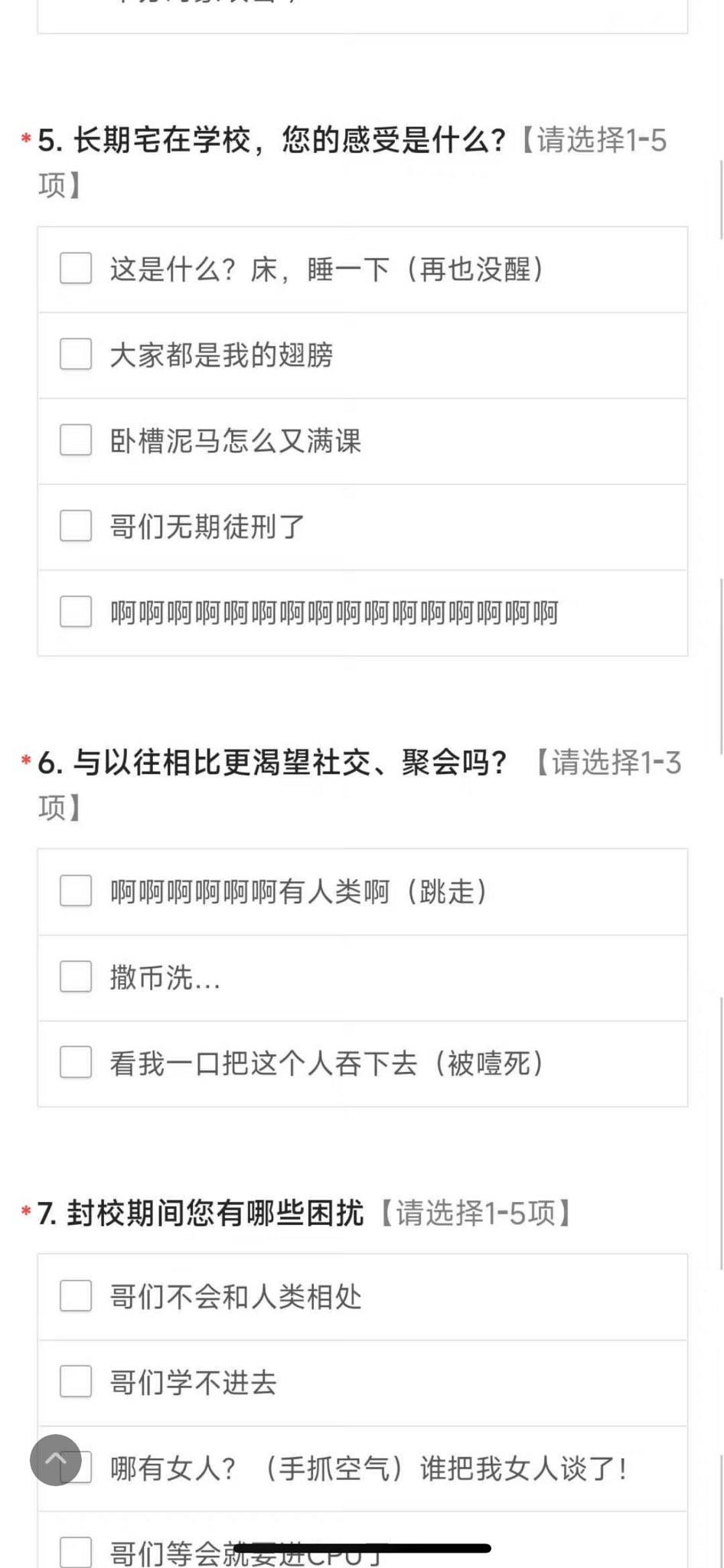Check 看我一口把这个人吞下去（被噎死）
Image resolution: width=724 pixels, height=1568 pixels.
76,1063
